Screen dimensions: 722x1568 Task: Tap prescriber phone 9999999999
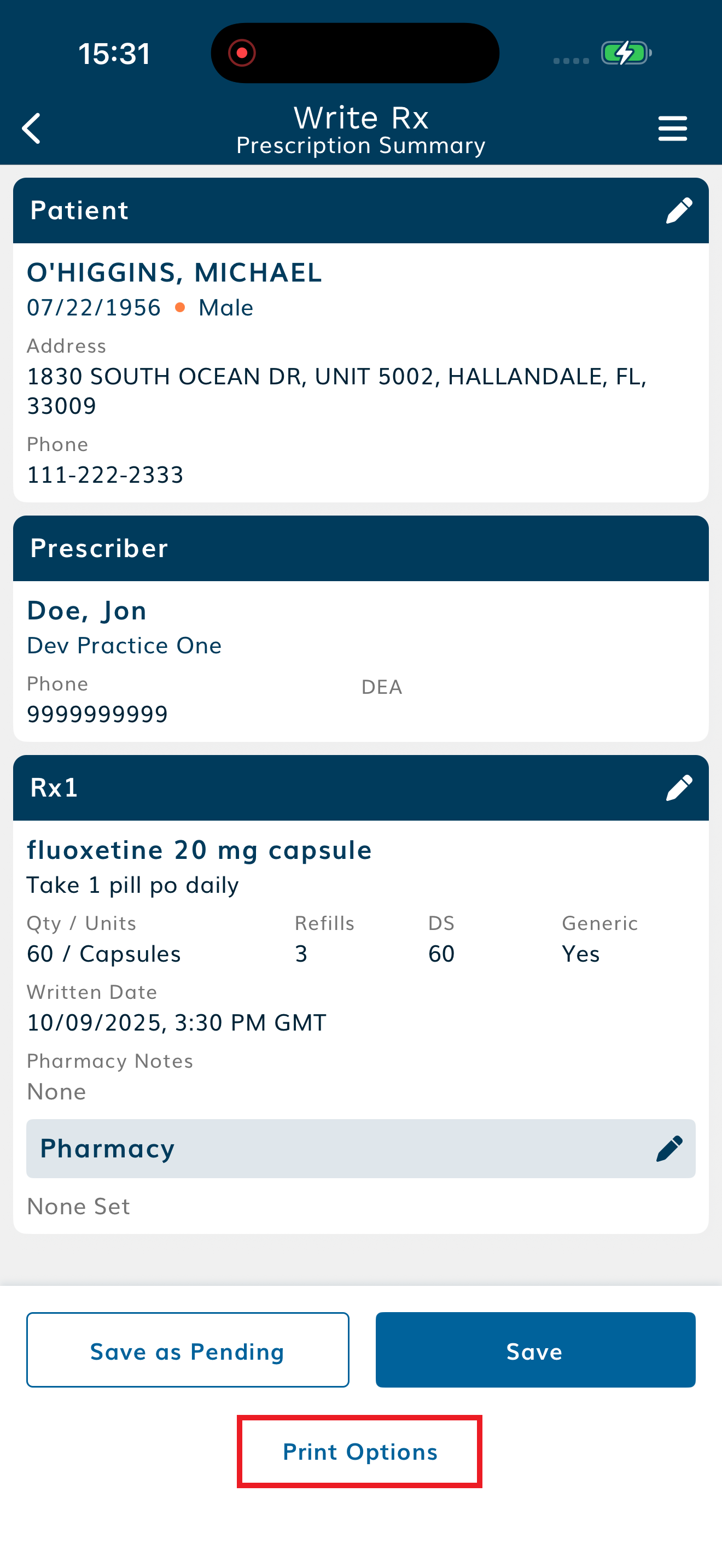click(x=97, y=713)
